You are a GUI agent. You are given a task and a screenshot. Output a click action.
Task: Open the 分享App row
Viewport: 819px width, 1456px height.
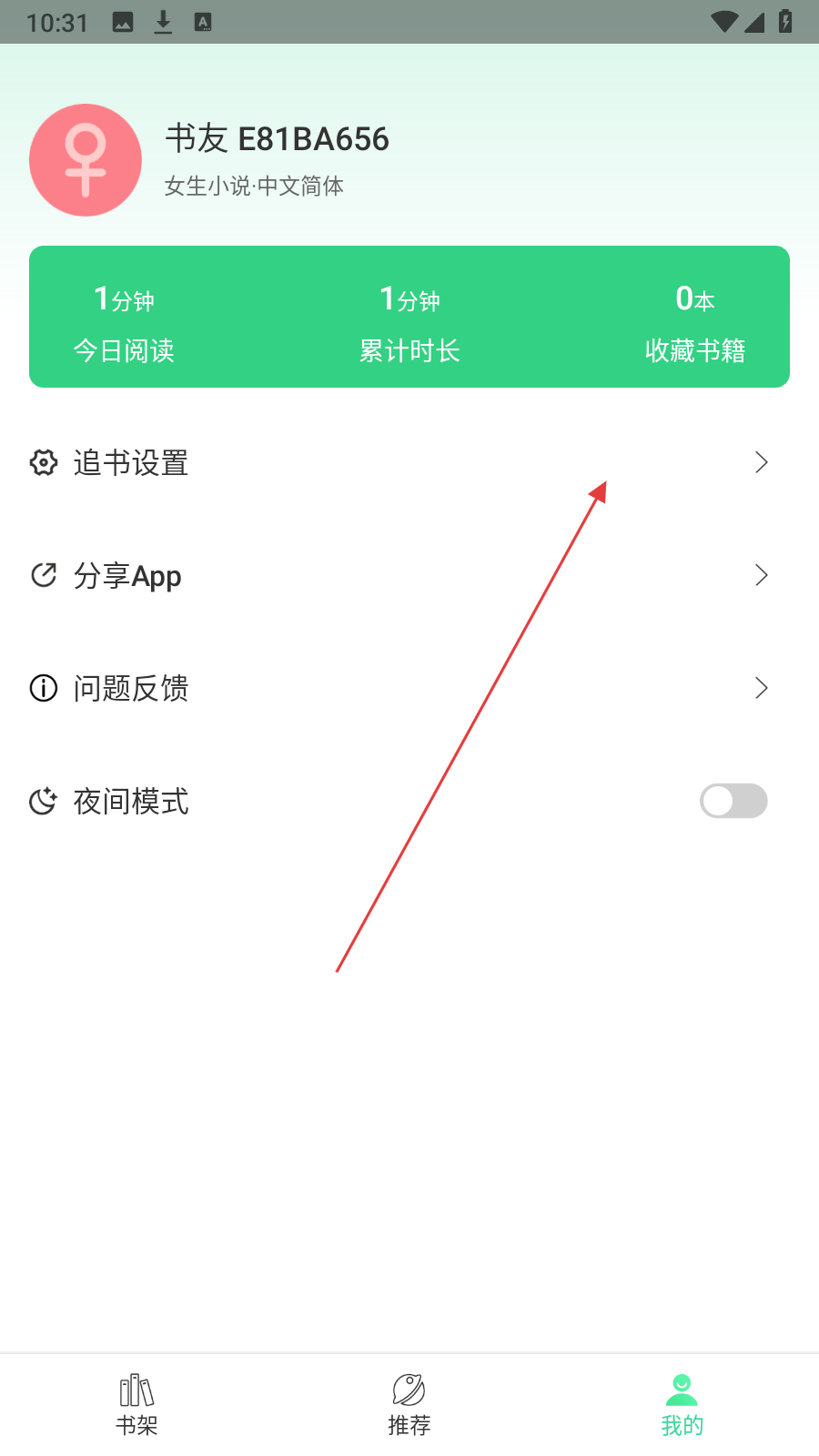(x=400, y=576)
